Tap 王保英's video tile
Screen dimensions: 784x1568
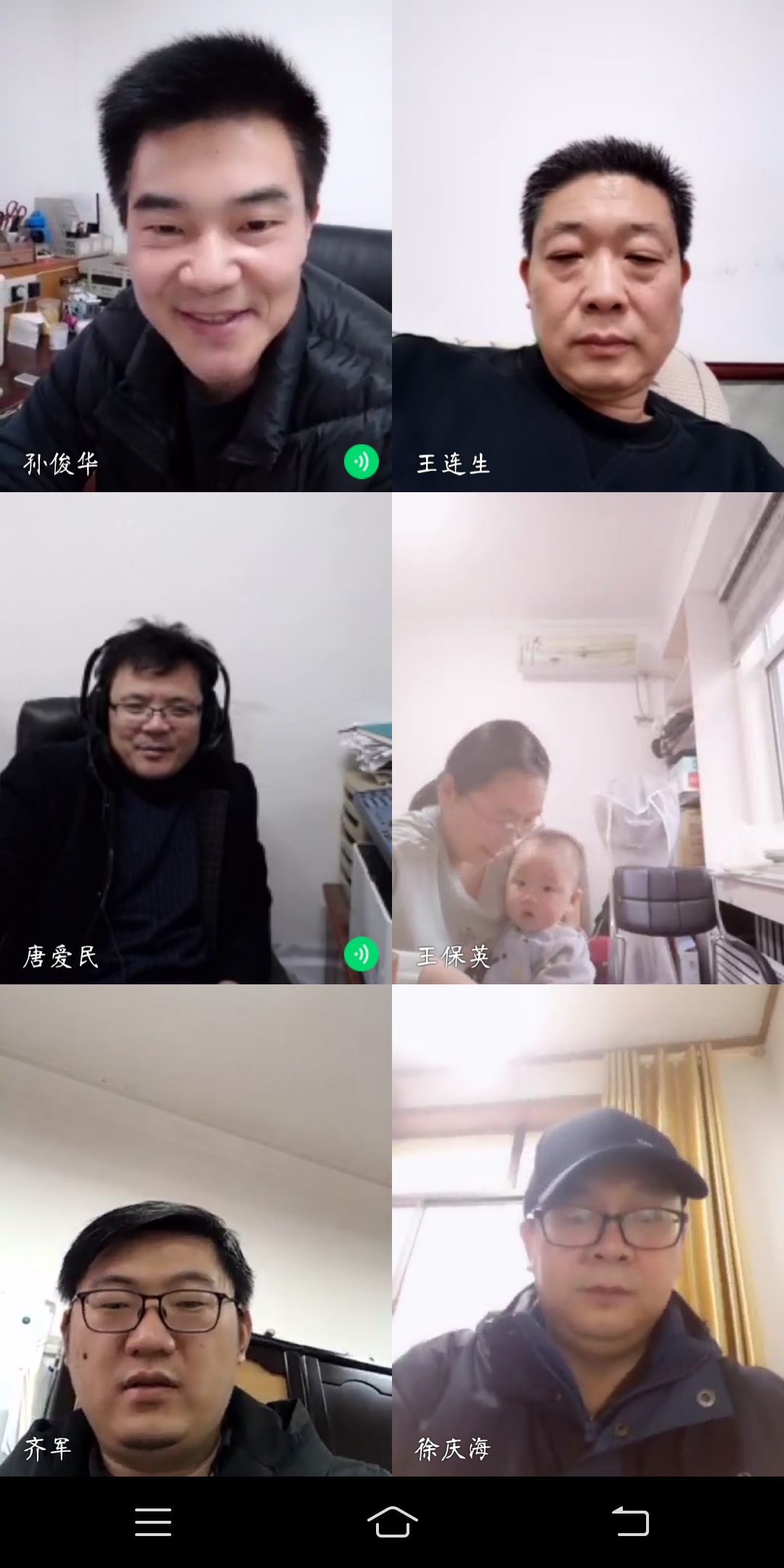tap(588, 738)
